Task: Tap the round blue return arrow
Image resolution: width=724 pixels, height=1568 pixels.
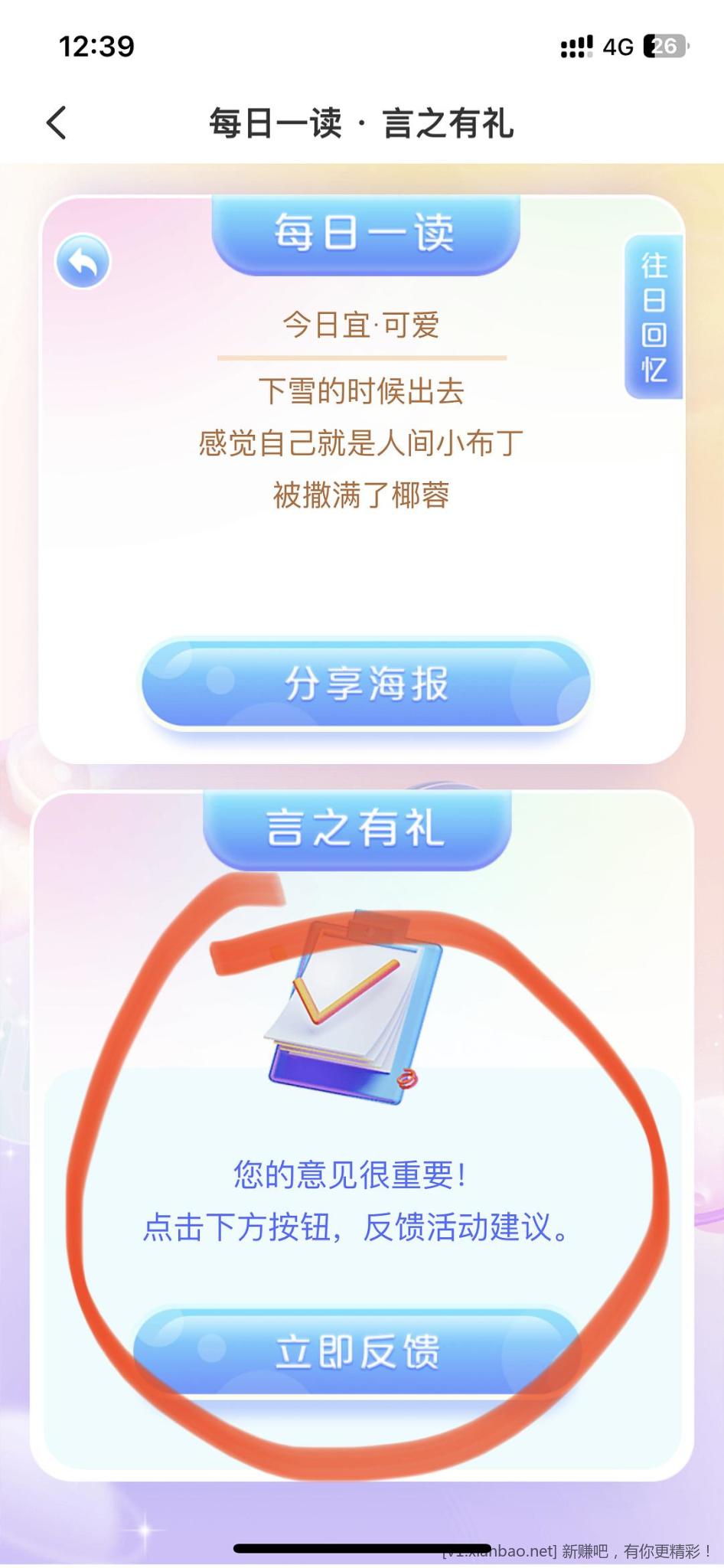Action: point(83,262)
